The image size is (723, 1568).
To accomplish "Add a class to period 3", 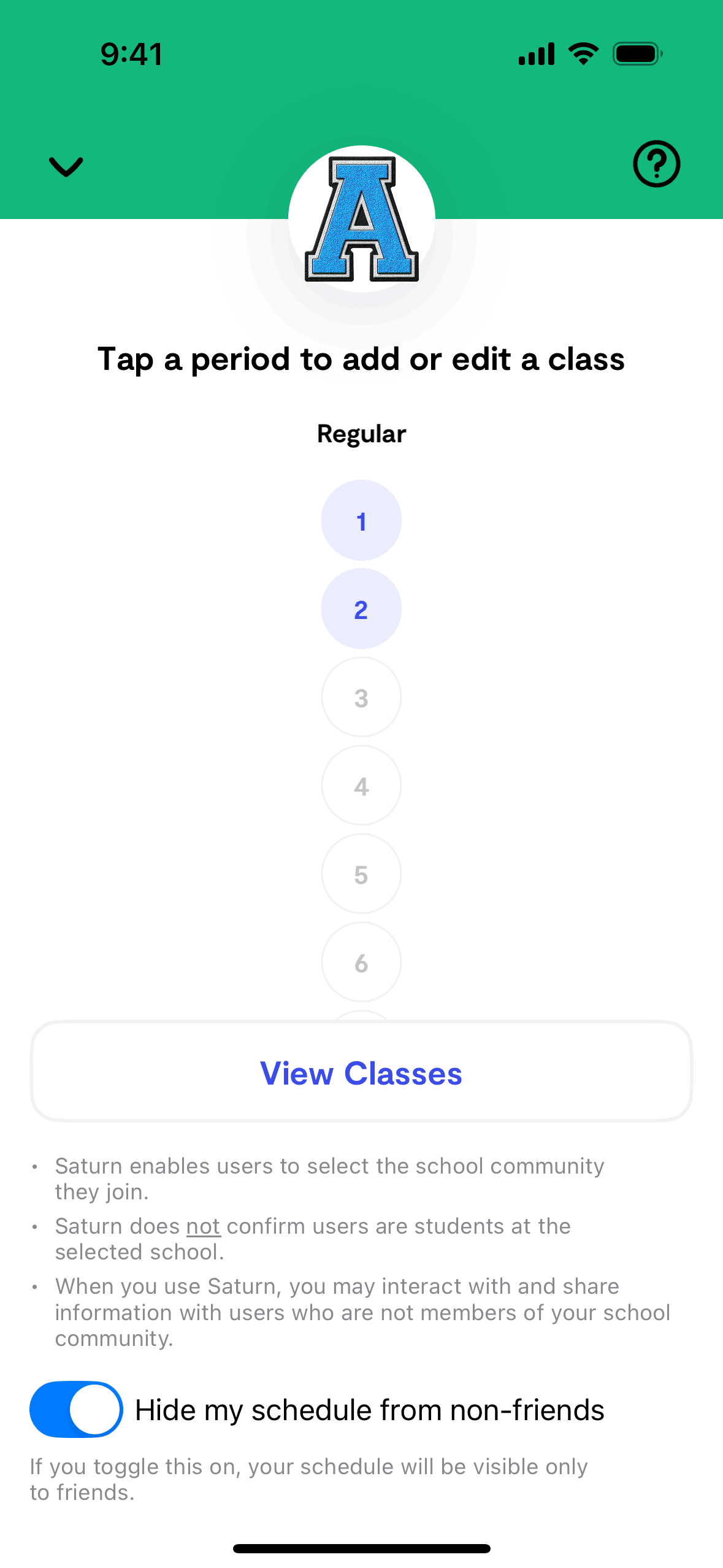I will pyautogui.click(x=361, y=697).
